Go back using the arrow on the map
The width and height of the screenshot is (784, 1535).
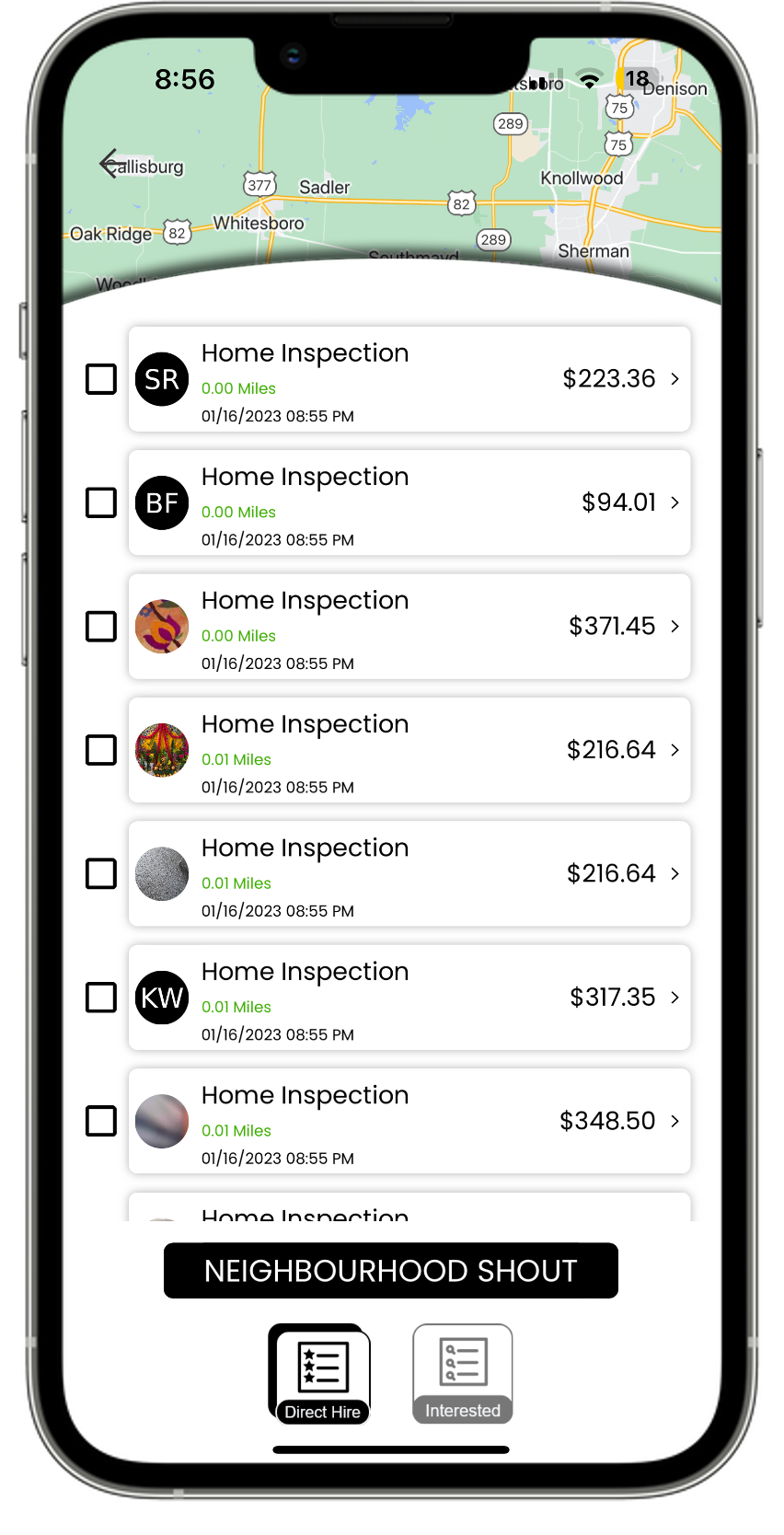coord(113,164)
